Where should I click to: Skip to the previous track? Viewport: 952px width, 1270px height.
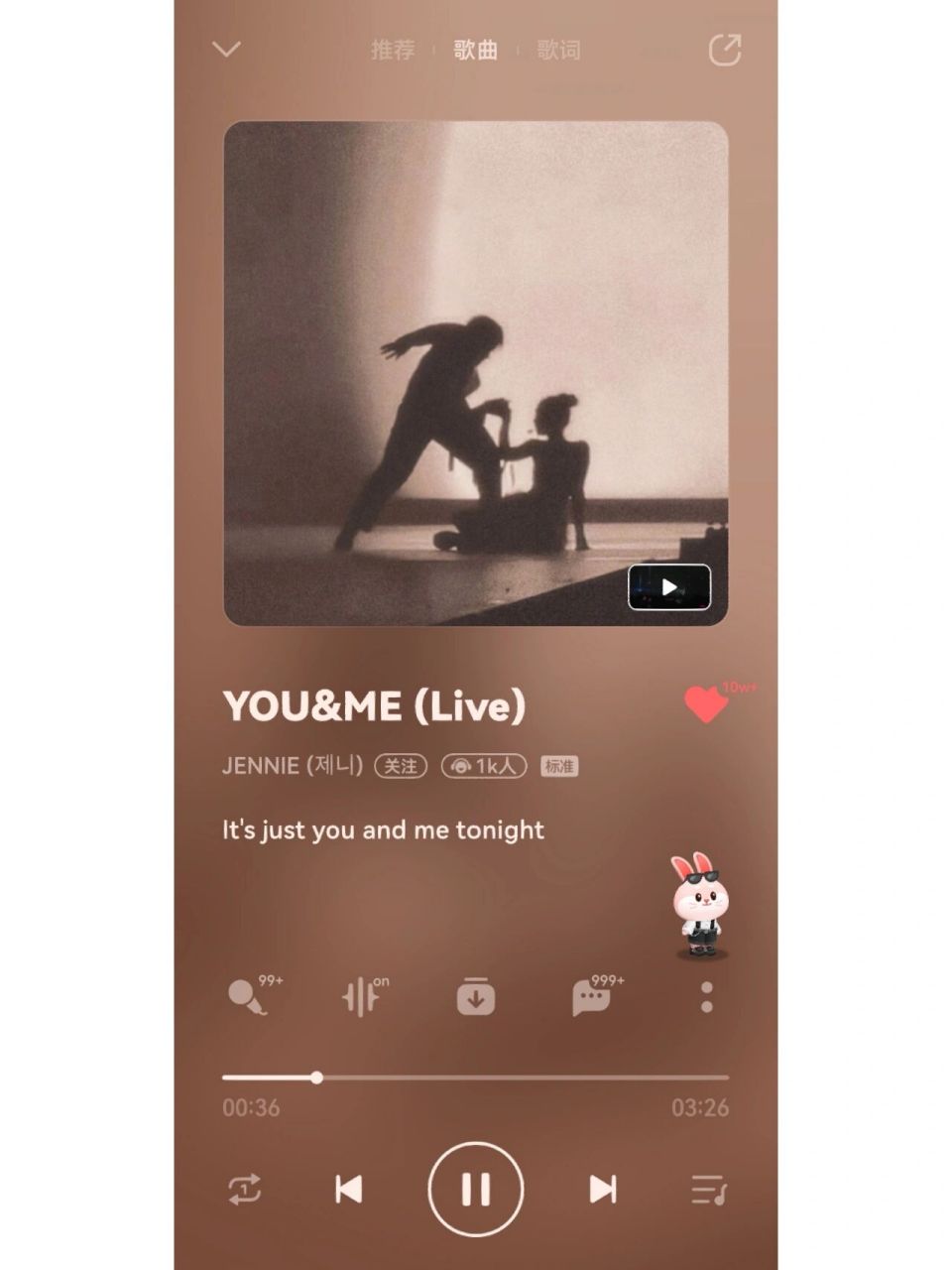tap(348, 1189)
